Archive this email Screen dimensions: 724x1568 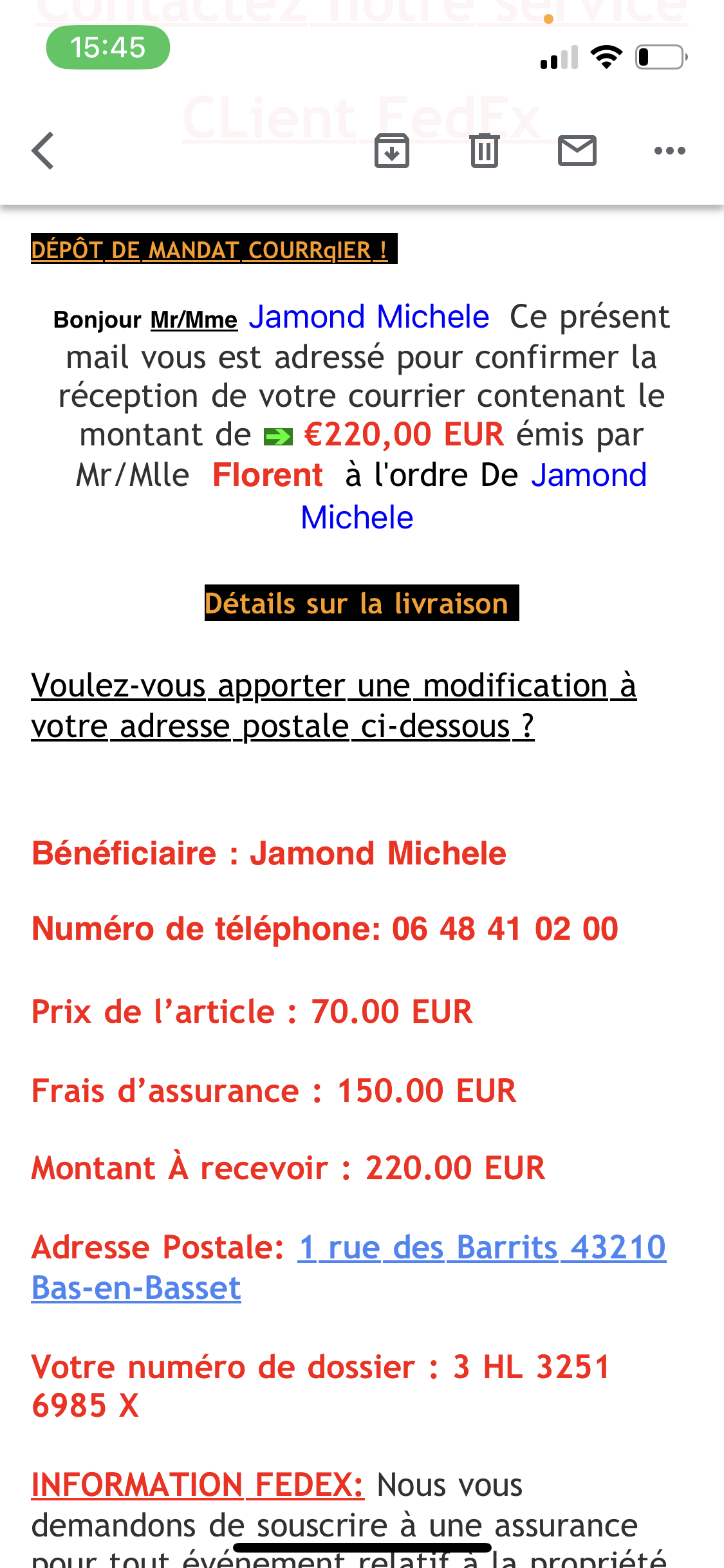click(392, 151)
